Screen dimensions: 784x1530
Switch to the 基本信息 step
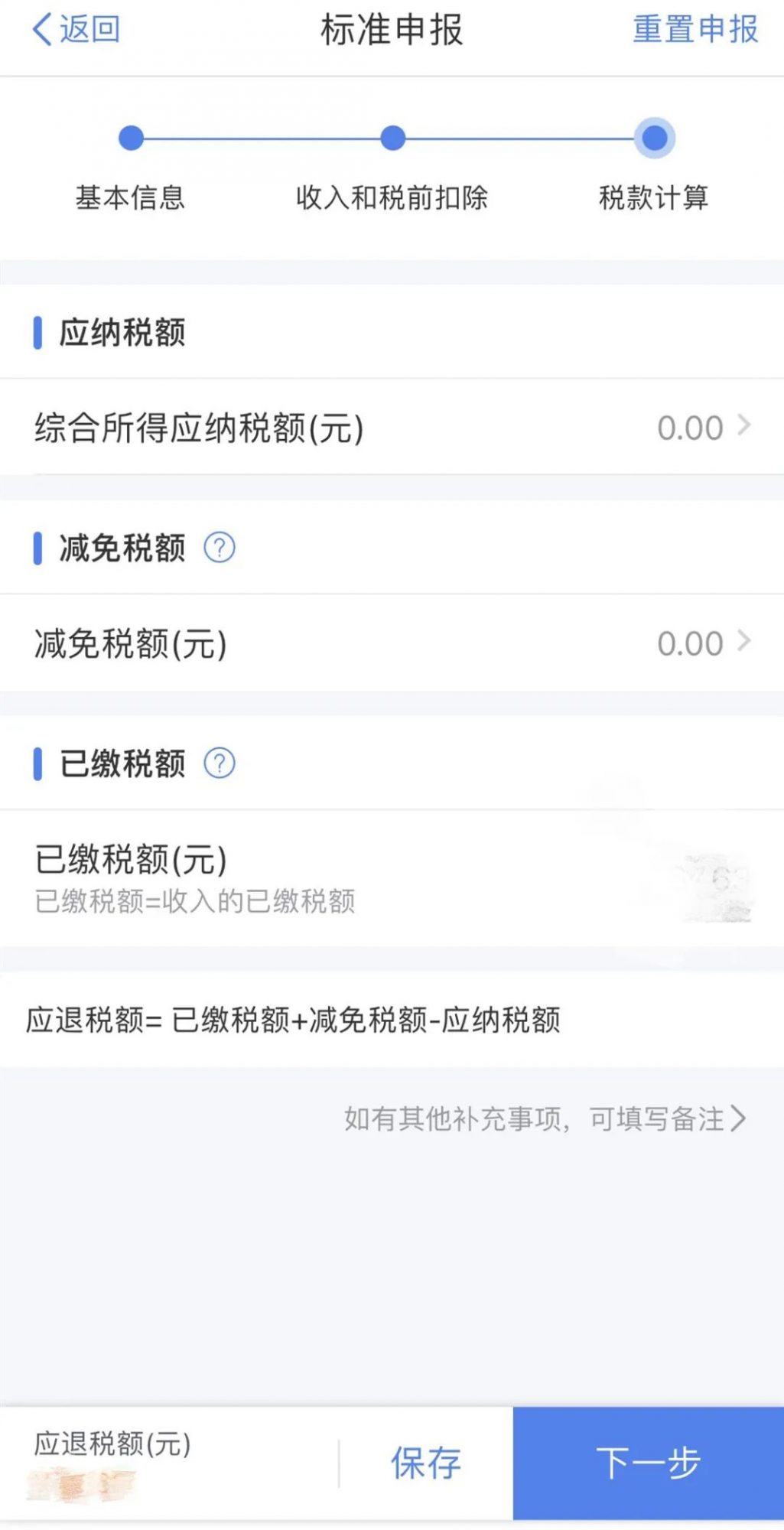pyautogui.click(x=132, y=197)
